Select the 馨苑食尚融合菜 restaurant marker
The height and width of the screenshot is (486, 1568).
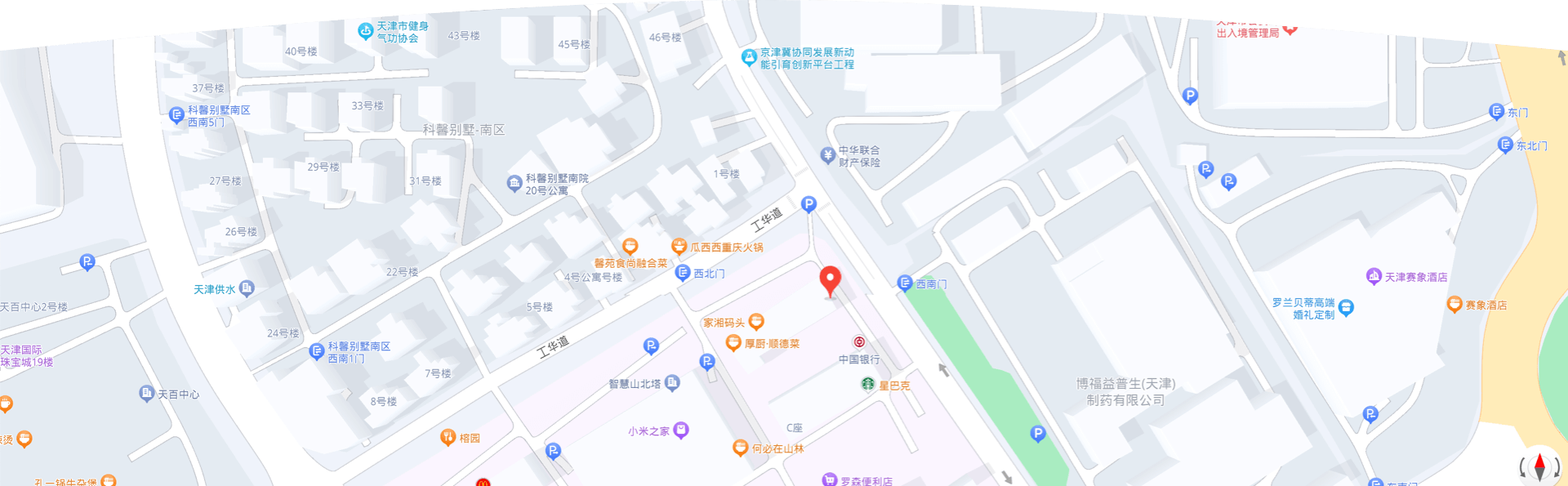[630, 247]
